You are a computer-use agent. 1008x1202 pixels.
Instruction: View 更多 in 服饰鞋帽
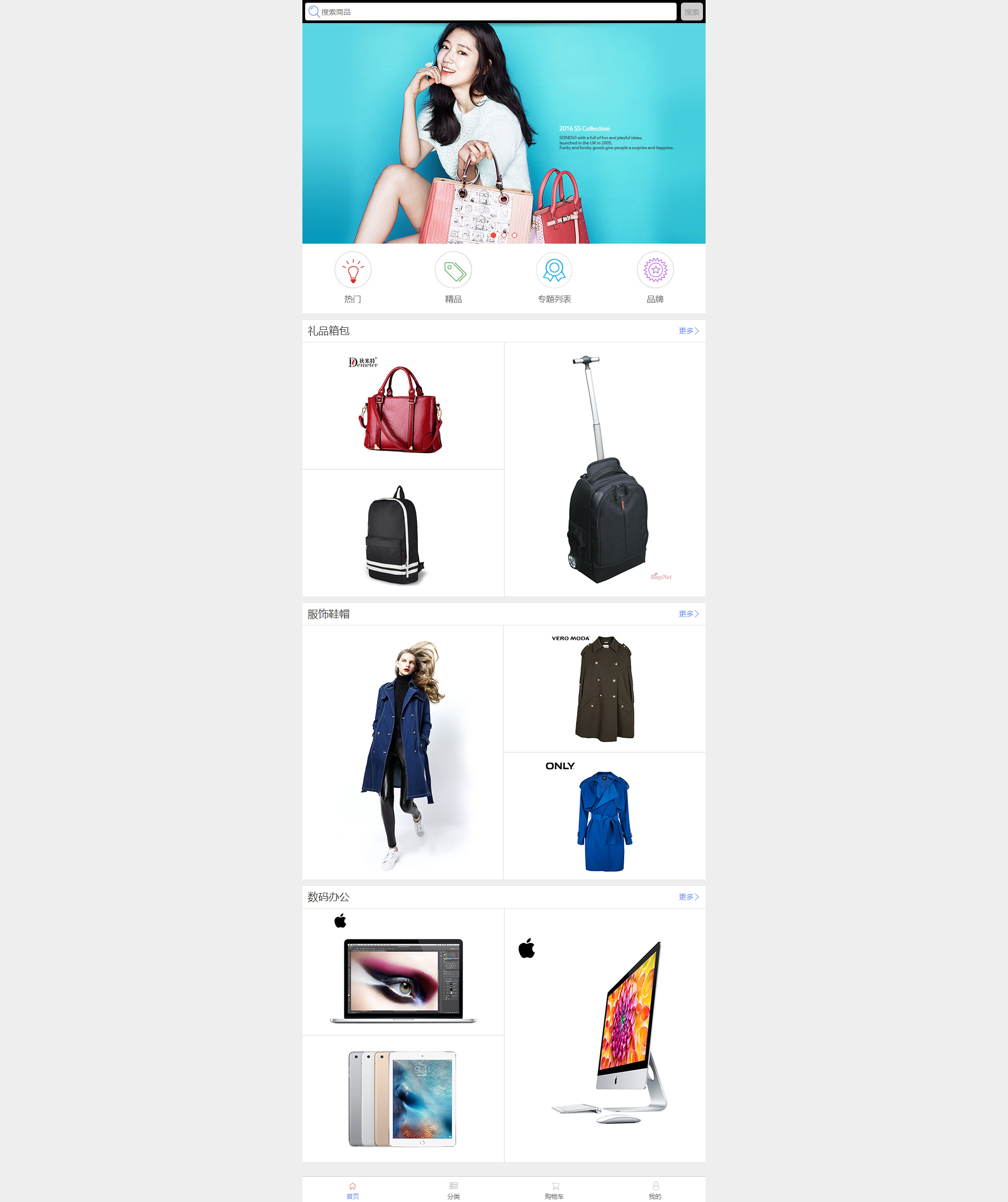pos(688,613)
